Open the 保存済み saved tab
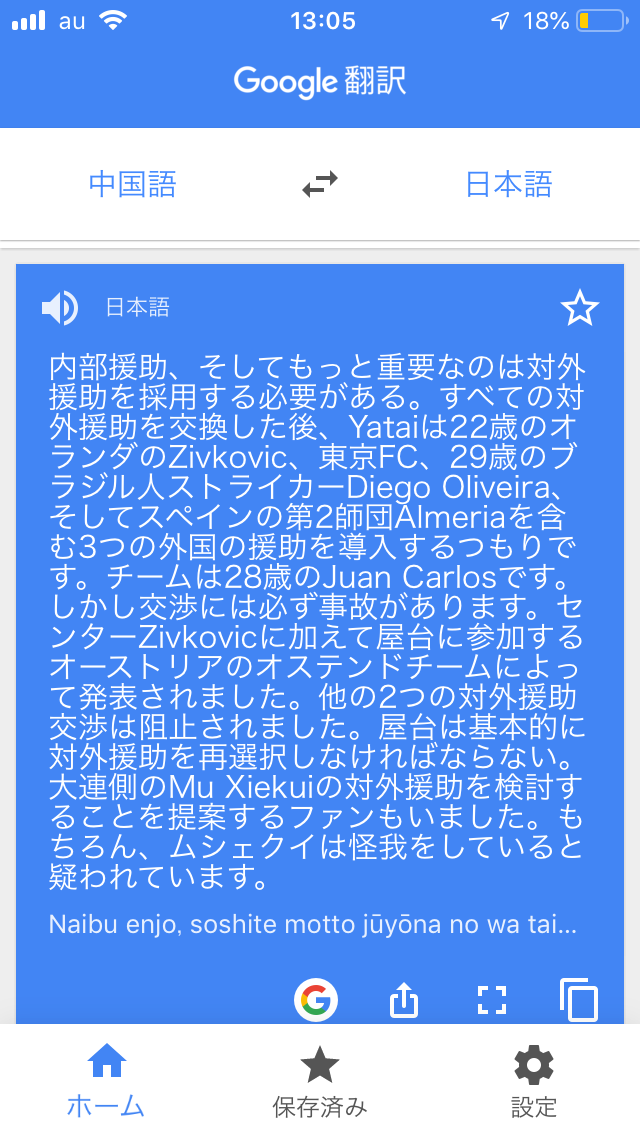 [x=320, y=1081]
